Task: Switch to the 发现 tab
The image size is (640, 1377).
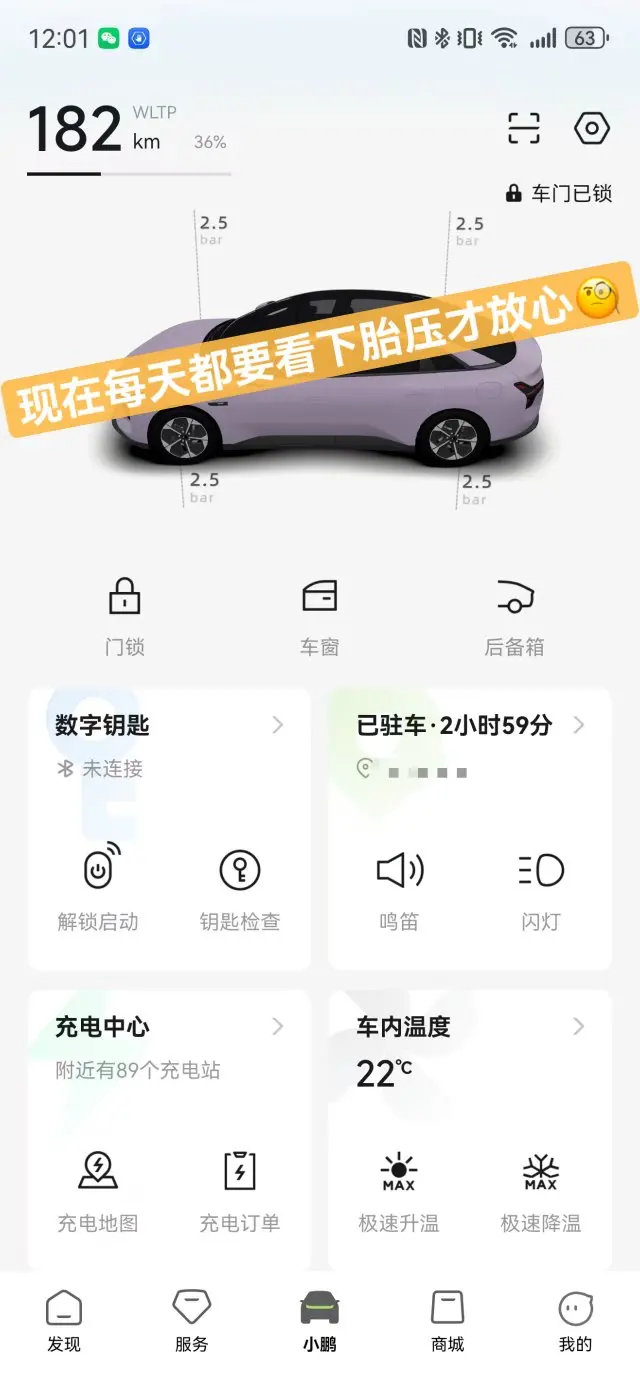Action: click(64, 1320)
